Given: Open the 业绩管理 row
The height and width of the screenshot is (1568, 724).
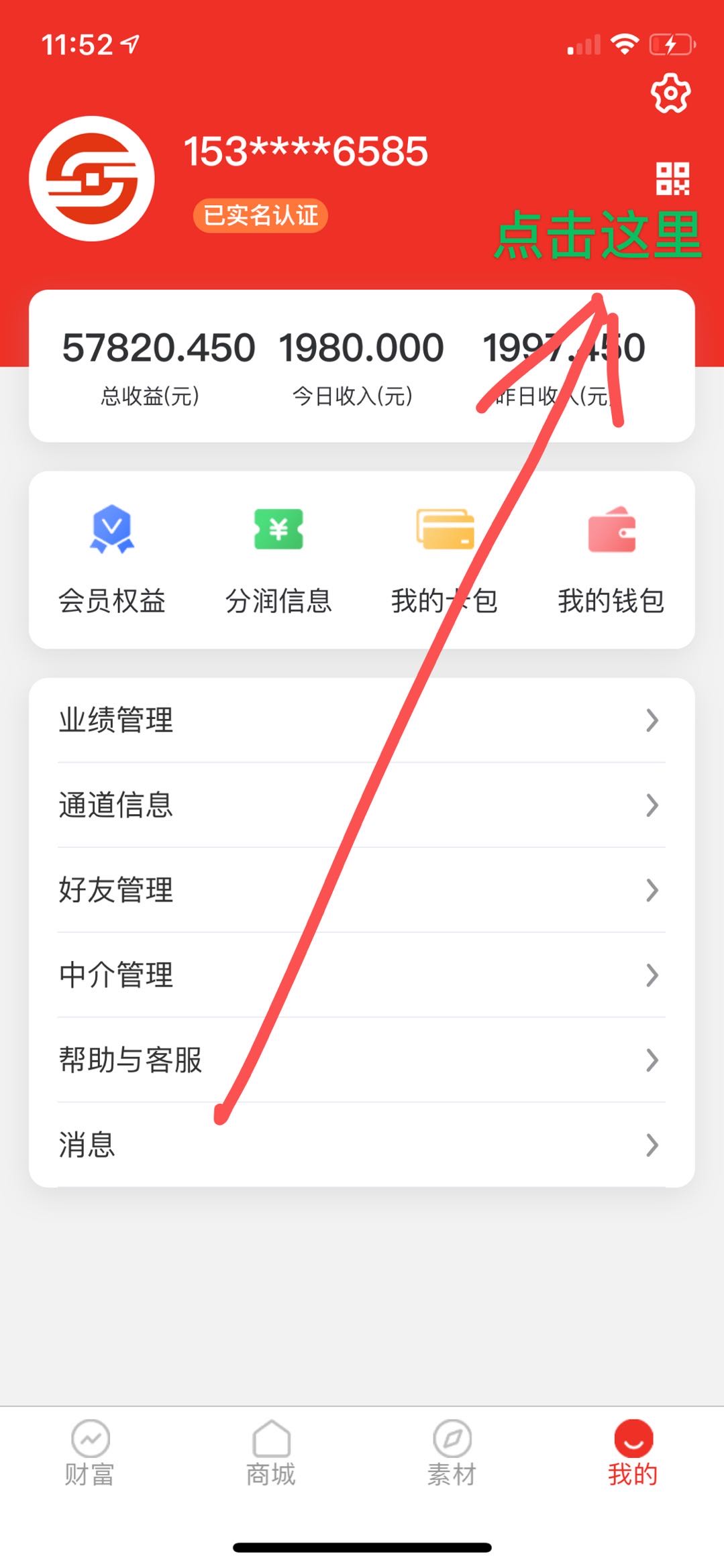Looking at the screenshot, I should click(362, 720).
